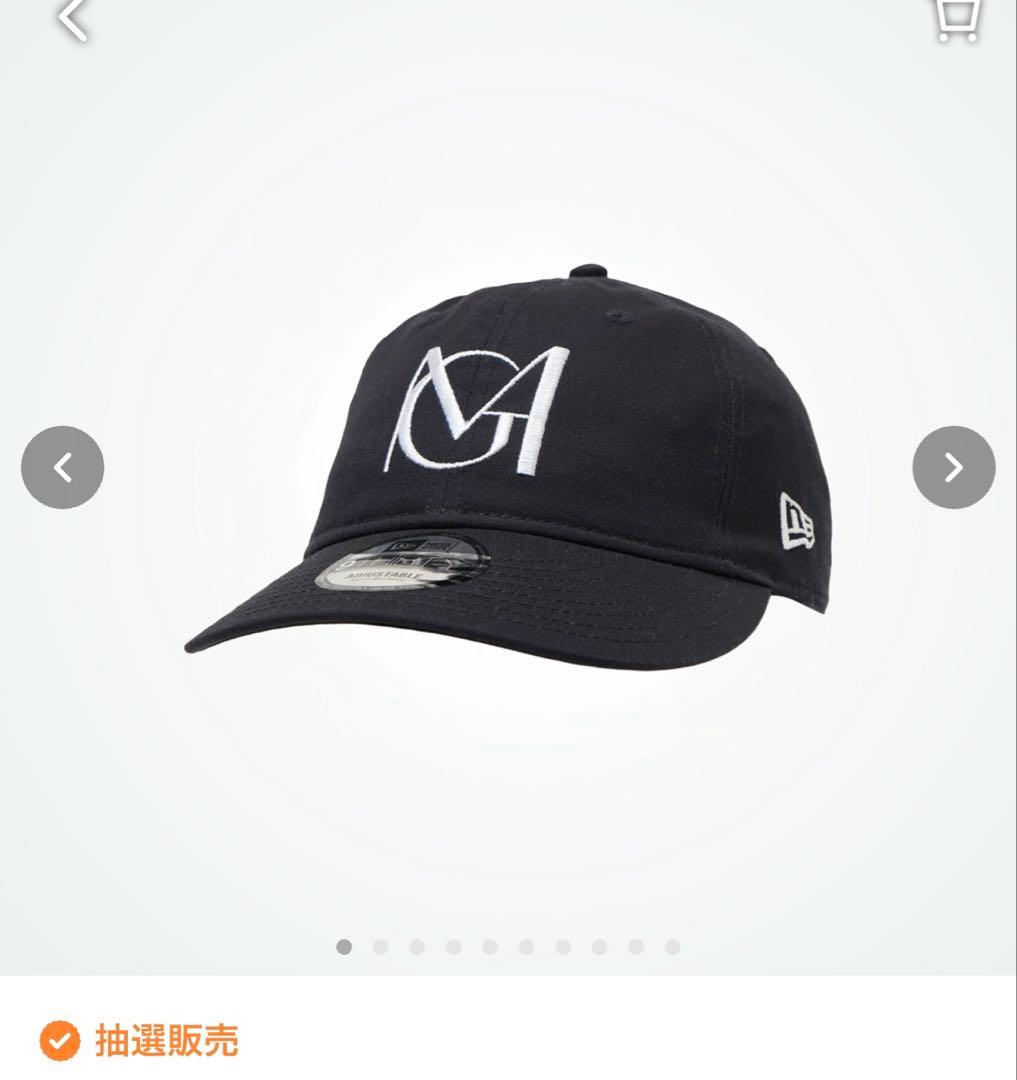Go back to the previous page
The height and width of the screenshot is (1080, 1017).
(x=73, y=20)
